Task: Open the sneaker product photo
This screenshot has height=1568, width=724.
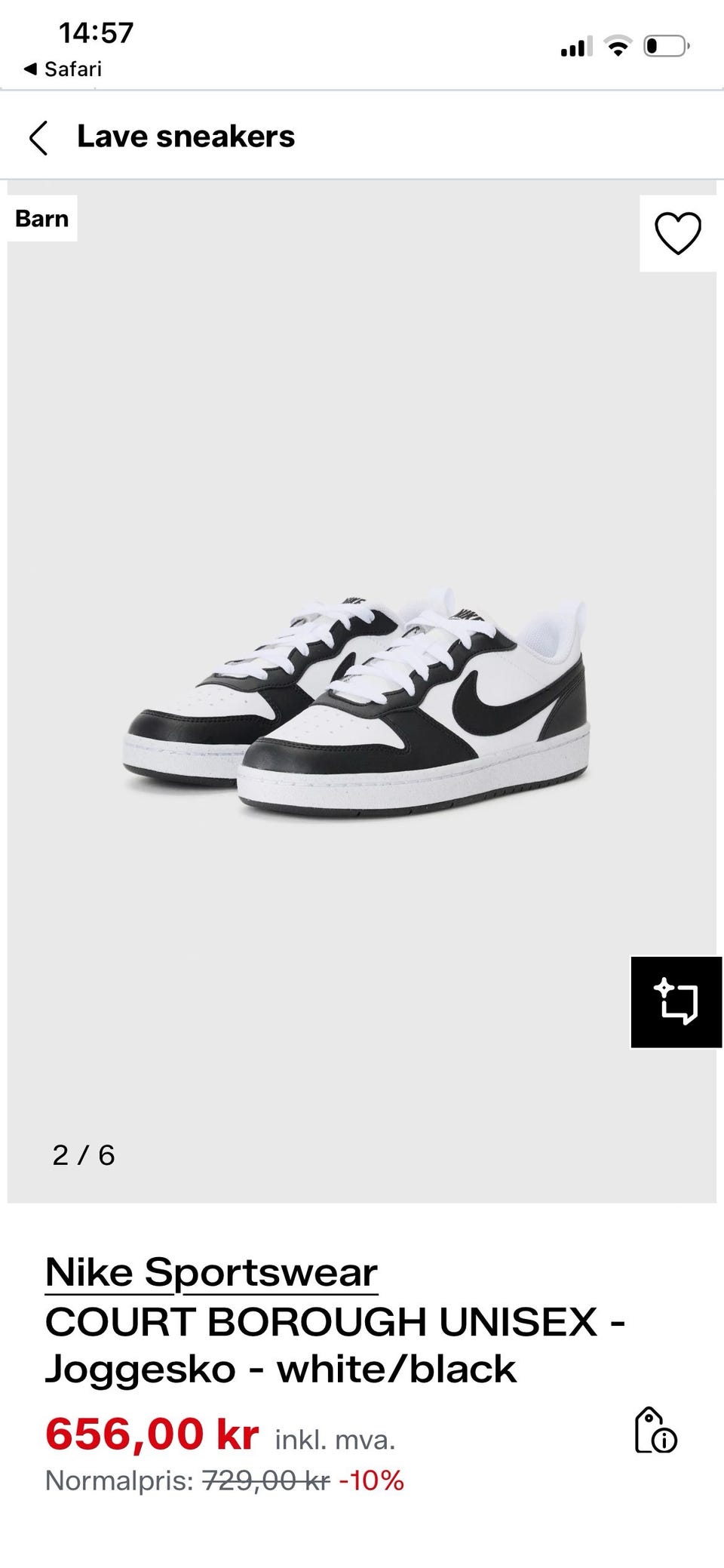Action: click(x=358, y=702)
